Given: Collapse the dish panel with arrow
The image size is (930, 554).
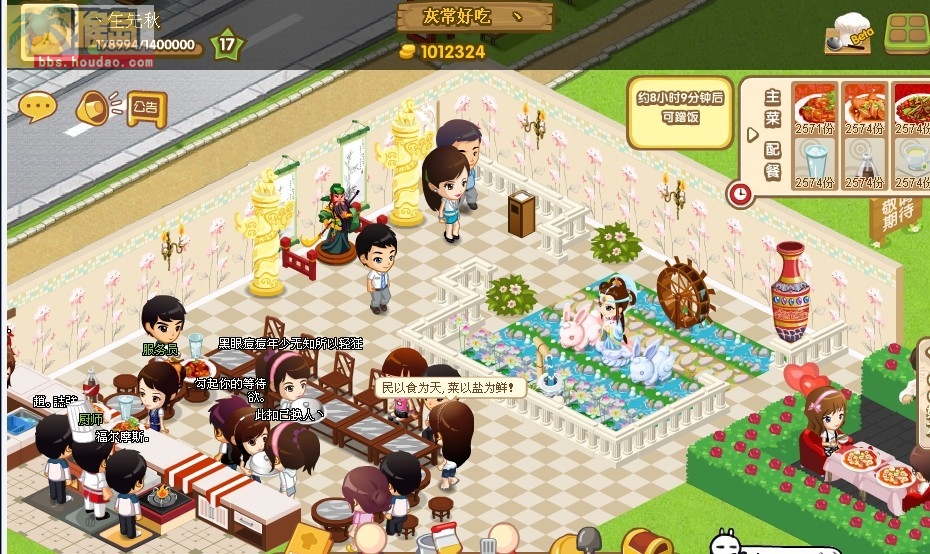Looking at the screenshot, I should coord(752,134).
